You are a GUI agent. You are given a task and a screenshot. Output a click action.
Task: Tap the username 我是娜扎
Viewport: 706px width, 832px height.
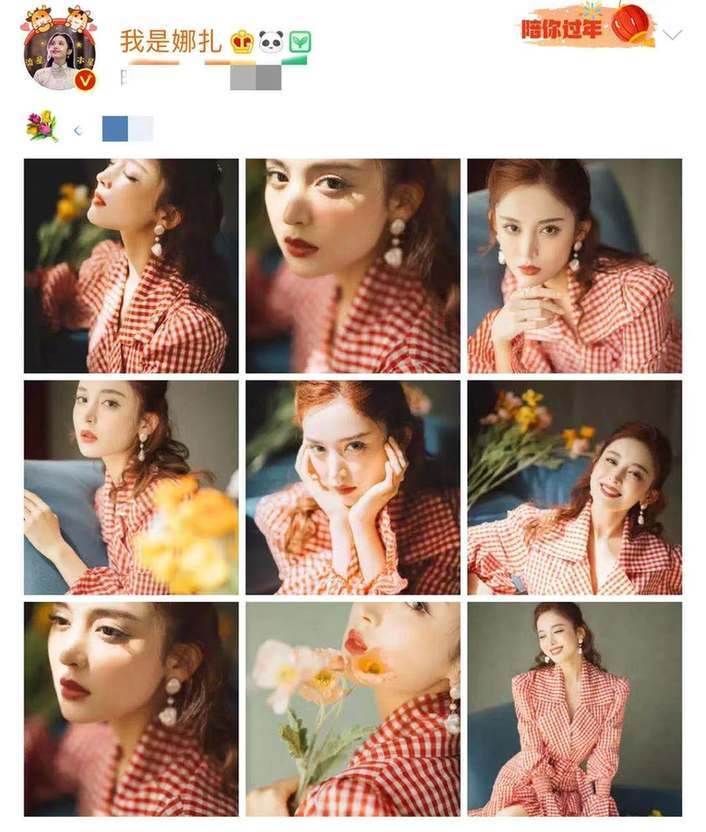point(171,41)
